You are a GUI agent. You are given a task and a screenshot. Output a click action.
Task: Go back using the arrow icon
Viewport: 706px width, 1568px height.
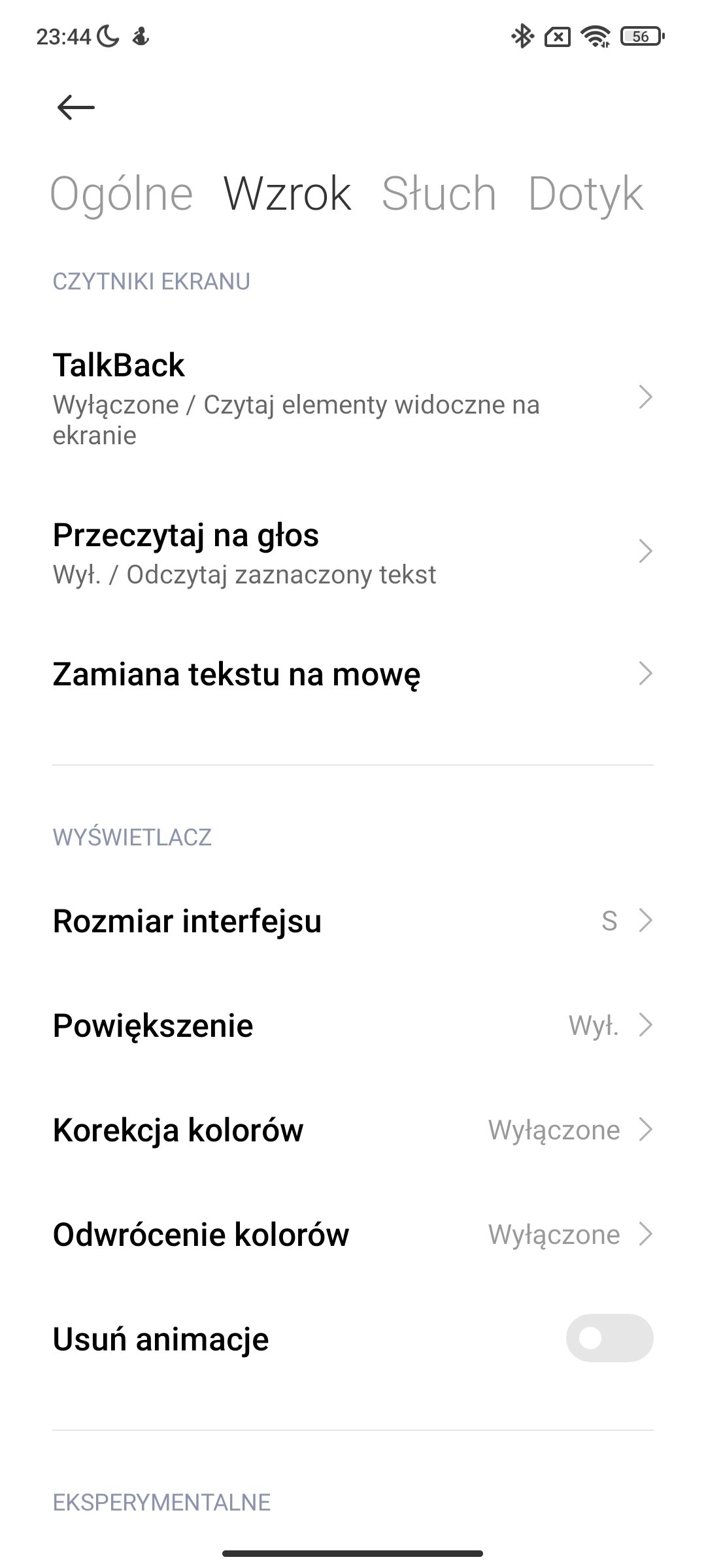[x=76, y=107]
